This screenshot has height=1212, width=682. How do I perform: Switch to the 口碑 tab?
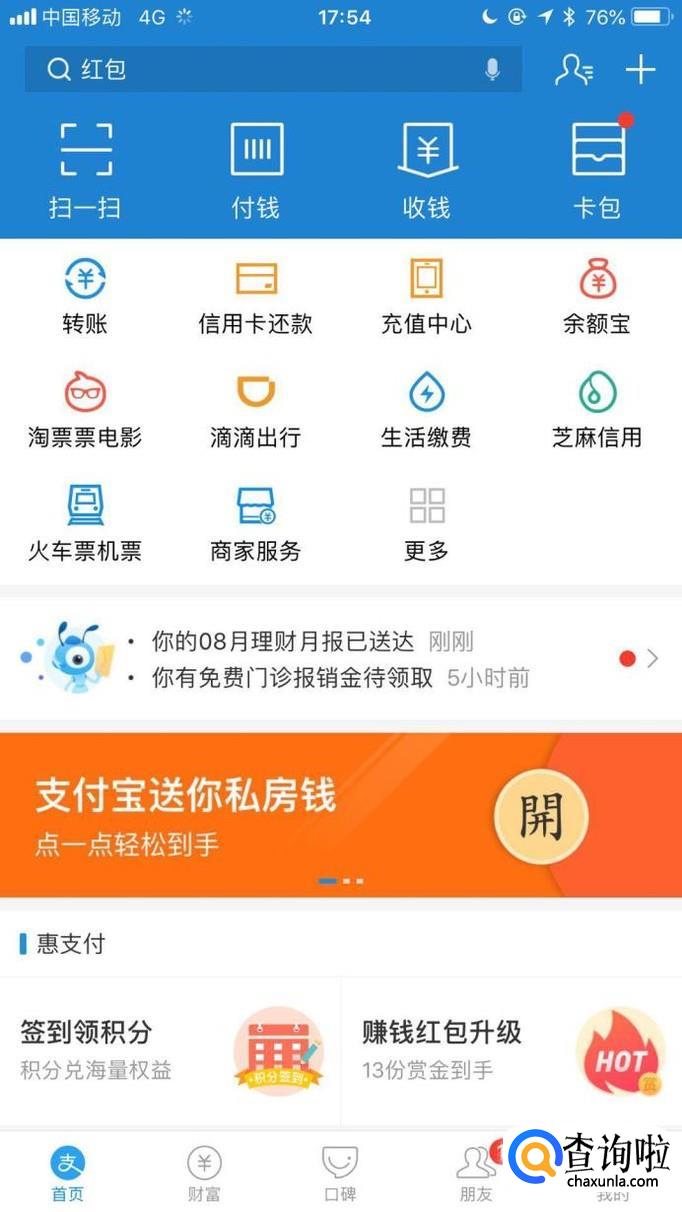click(x=340, y=1174)
